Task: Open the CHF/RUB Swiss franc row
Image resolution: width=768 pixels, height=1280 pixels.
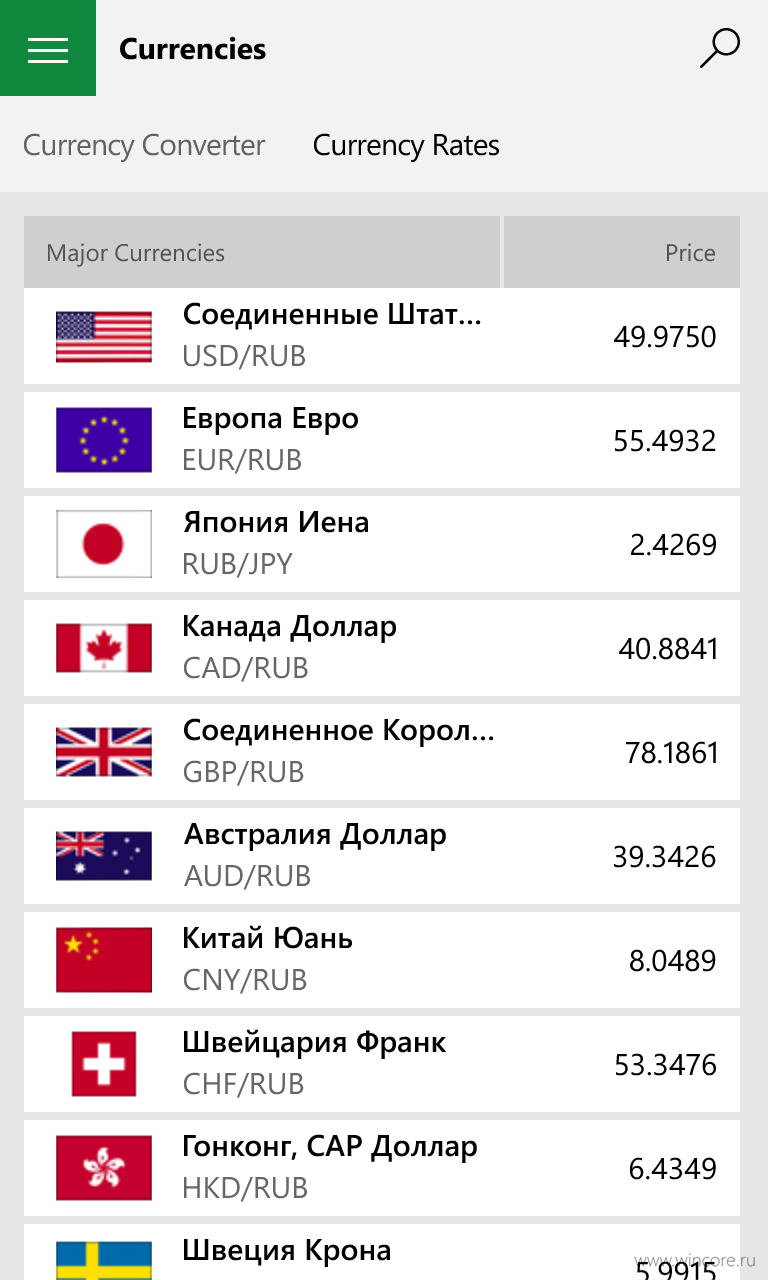Action: click(382, 1064)
